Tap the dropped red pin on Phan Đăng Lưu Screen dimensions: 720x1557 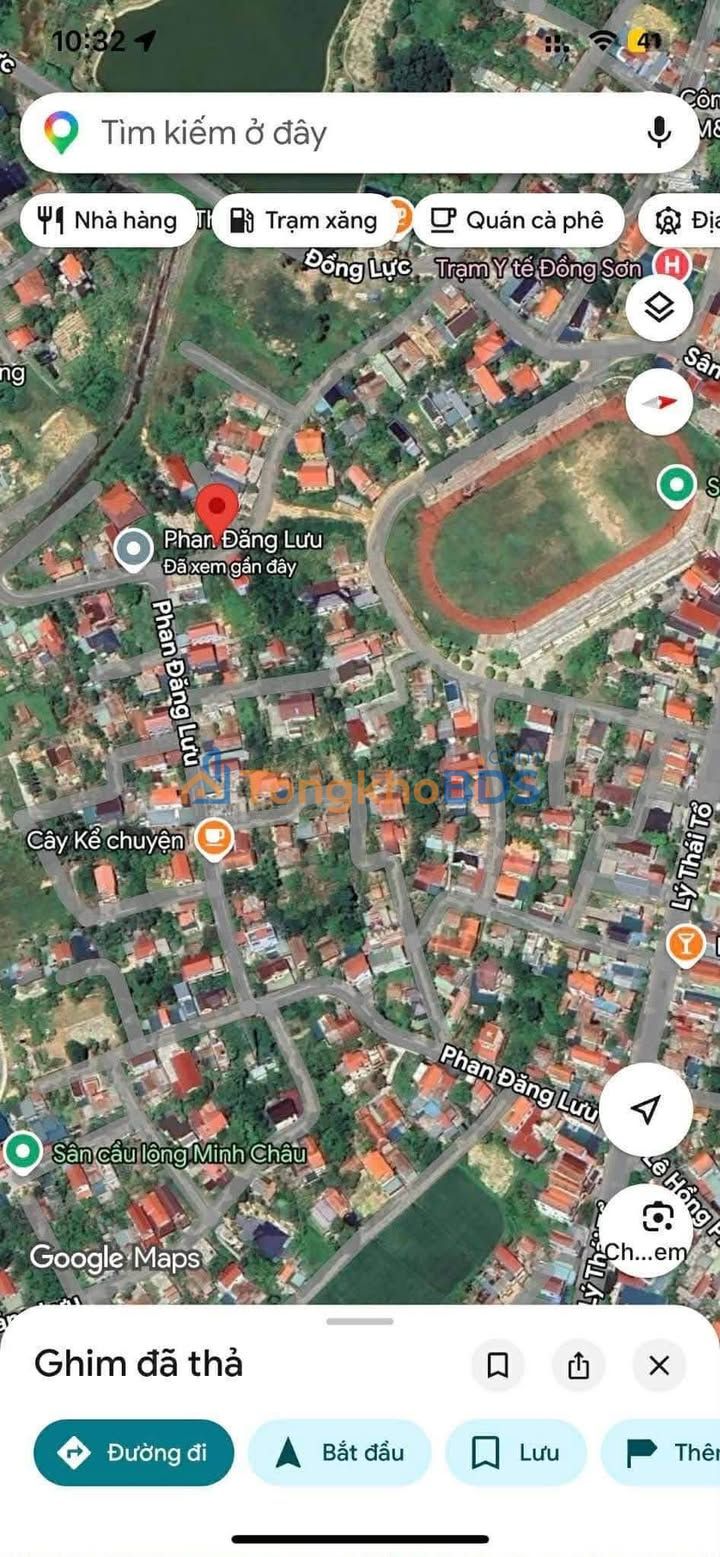pos(216,509)
